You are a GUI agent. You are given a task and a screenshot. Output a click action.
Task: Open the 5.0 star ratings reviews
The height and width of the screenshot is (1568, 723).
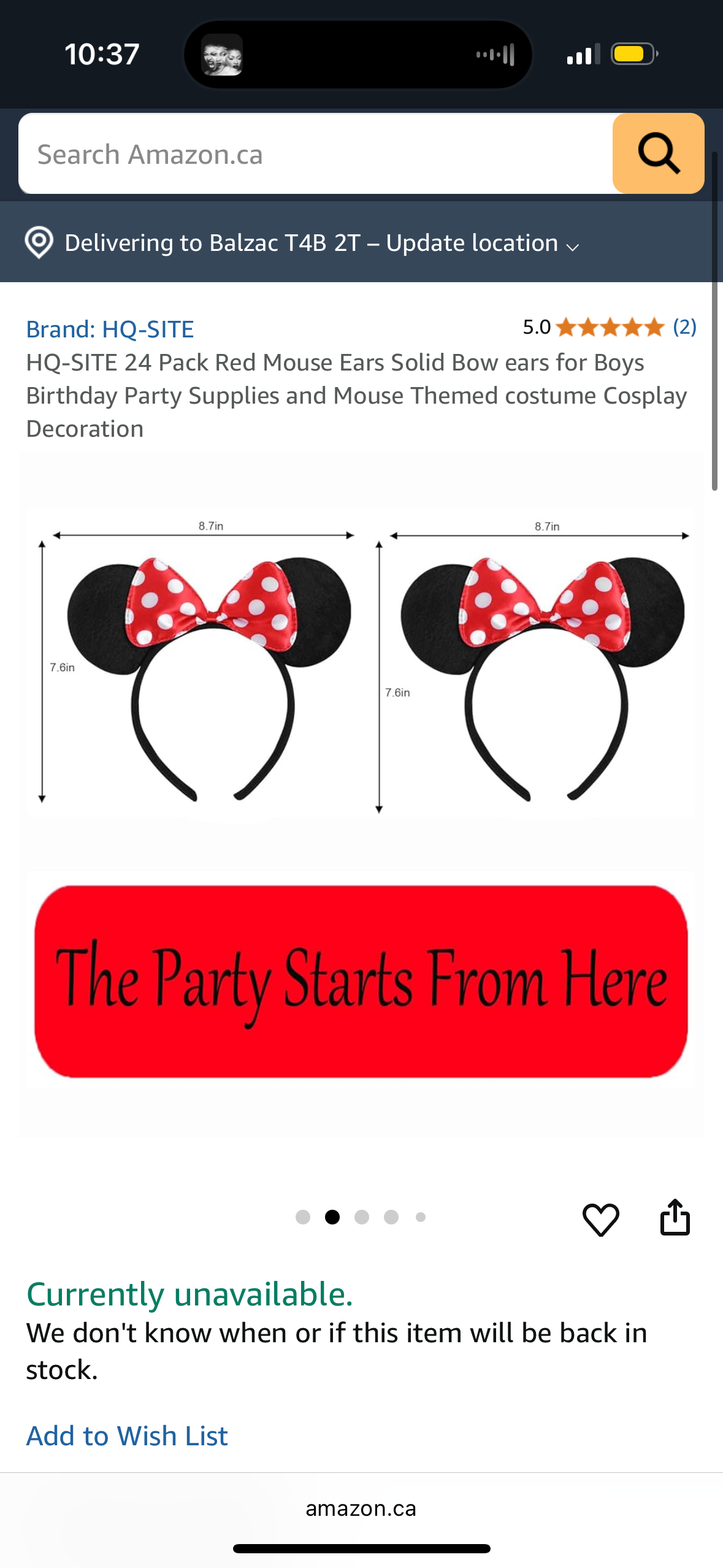(x=610, y=327)
